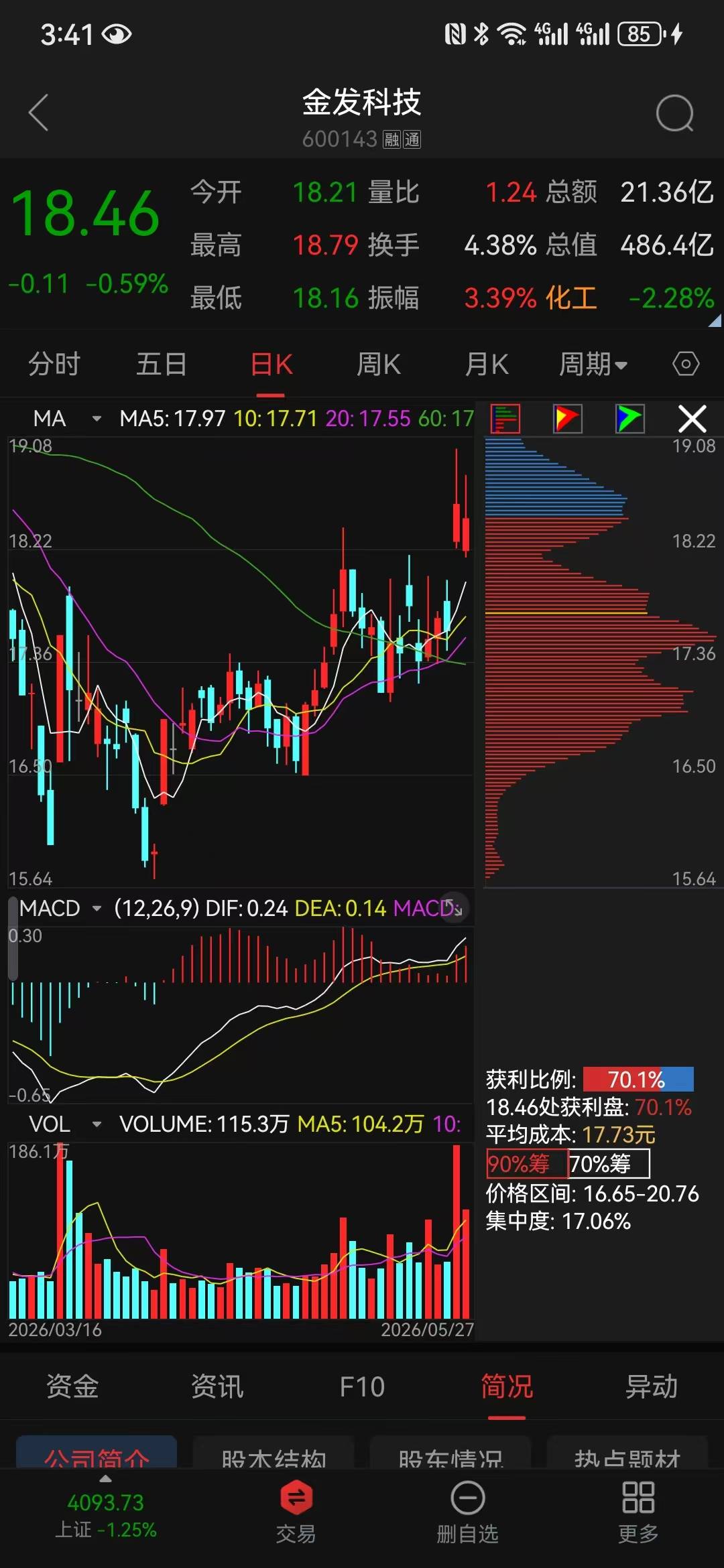This screenshot has width=724, height=1568.
Task: Expand the VOL indicator dropdown
Action: [x=66, y=1124]
